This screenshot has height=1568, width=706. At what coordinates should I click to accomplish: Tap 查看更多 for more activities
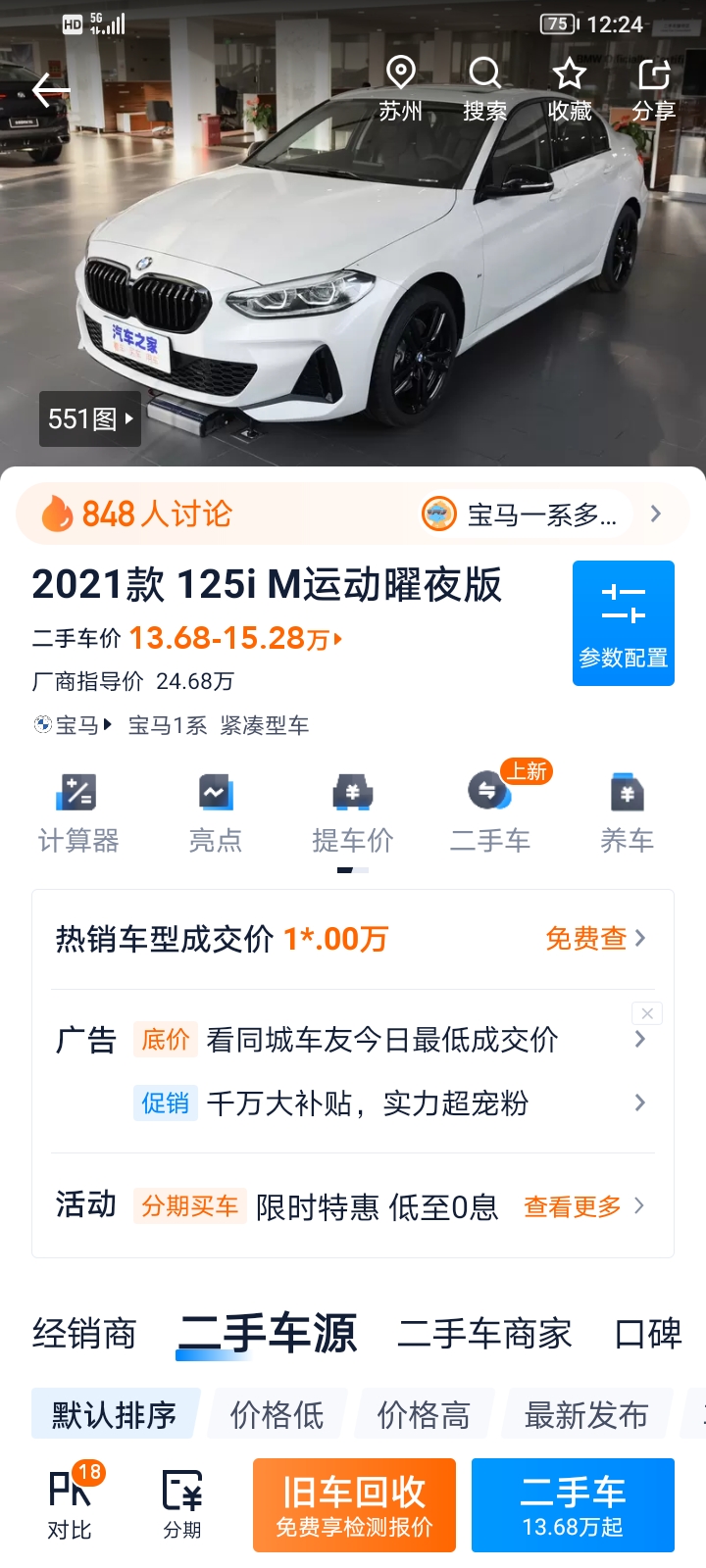click(x=583, y=1206)
